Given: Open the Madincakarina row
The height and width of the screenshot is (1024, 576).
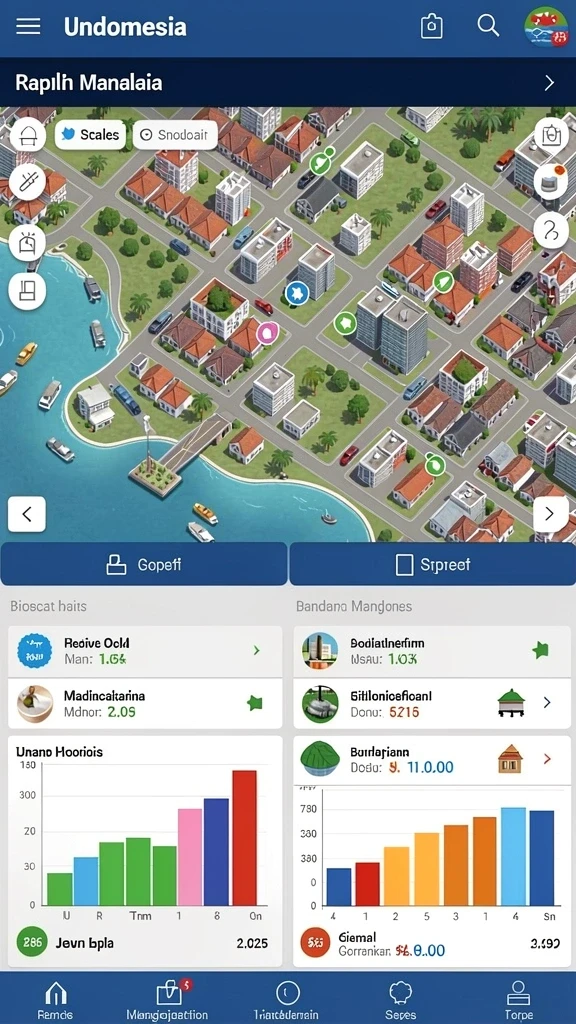Looking at the screenshot, I should pyautogui.click(x=145, y=703).
